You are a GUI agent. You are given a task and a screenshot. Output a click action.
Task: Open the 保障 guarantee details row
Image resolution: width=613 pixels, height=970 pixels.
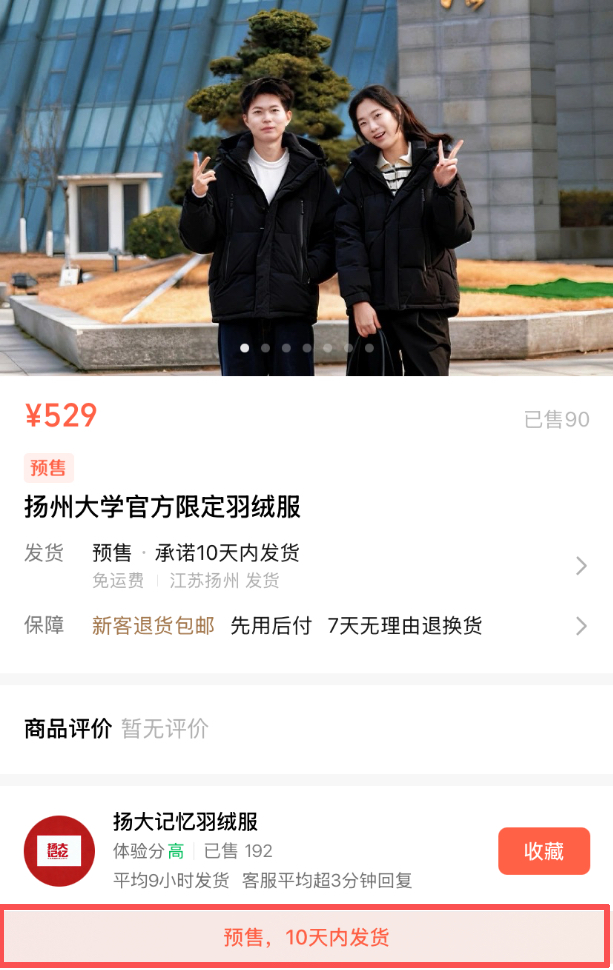[x=306, y=626]
